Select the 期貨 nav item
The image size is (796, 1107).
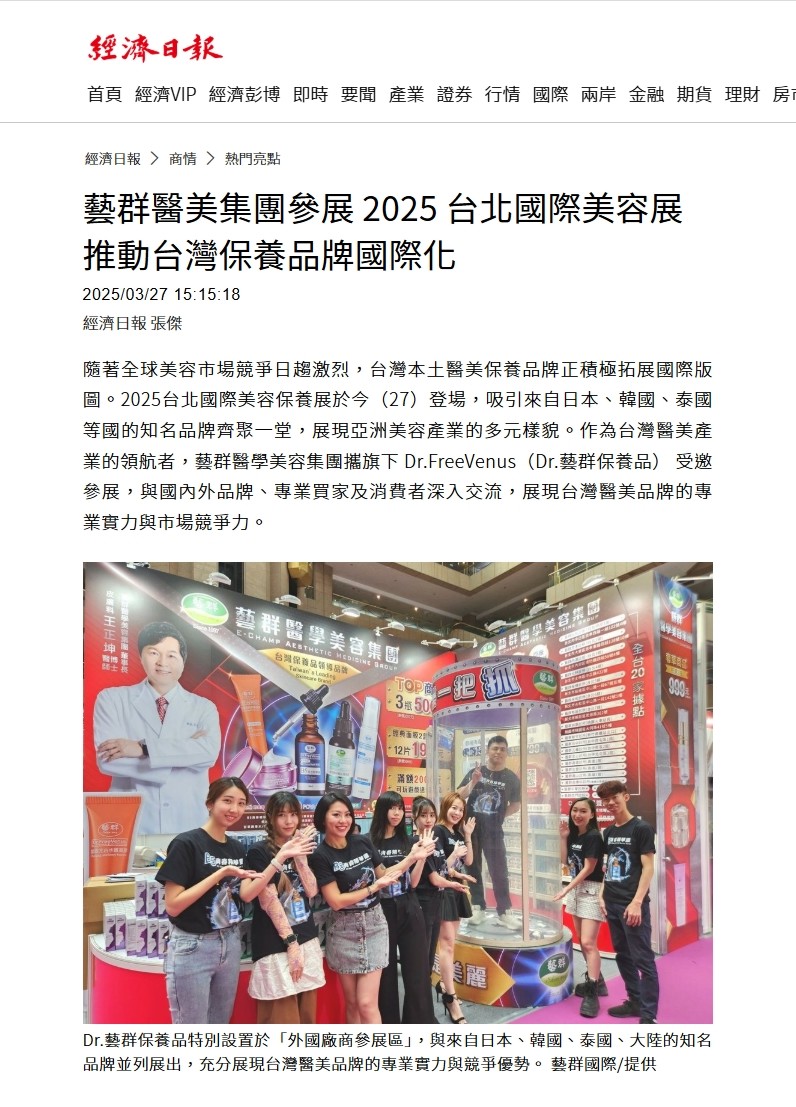point(694,95)
